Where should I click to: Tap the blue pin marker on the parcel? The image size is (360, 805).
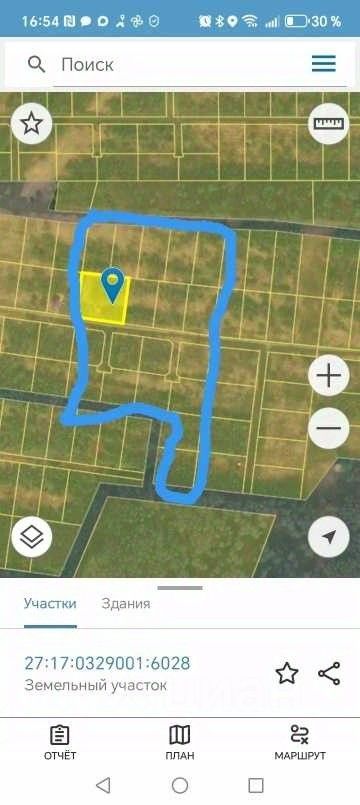(x=112, y=285)
